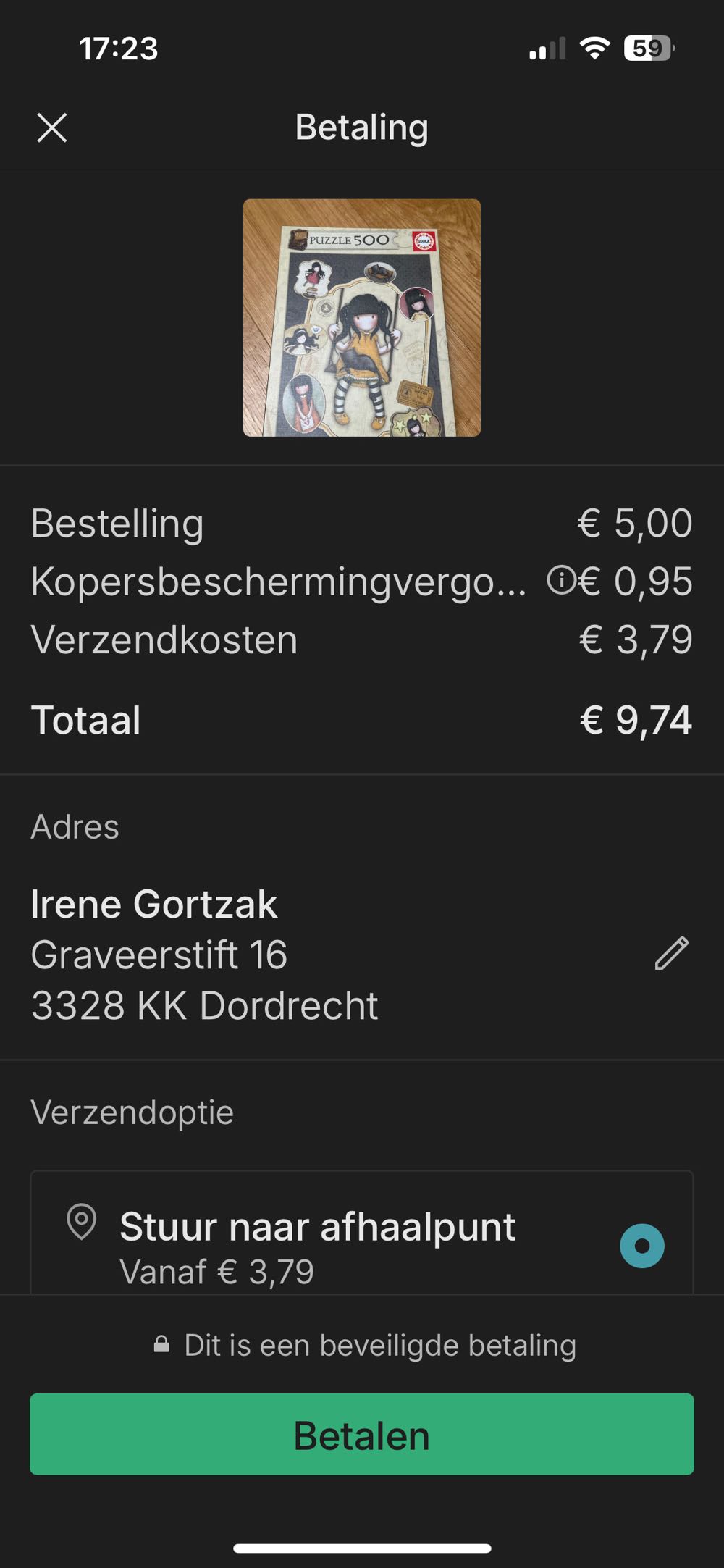Edit the delivery address with pencil icon

click(x=671, y=953)
